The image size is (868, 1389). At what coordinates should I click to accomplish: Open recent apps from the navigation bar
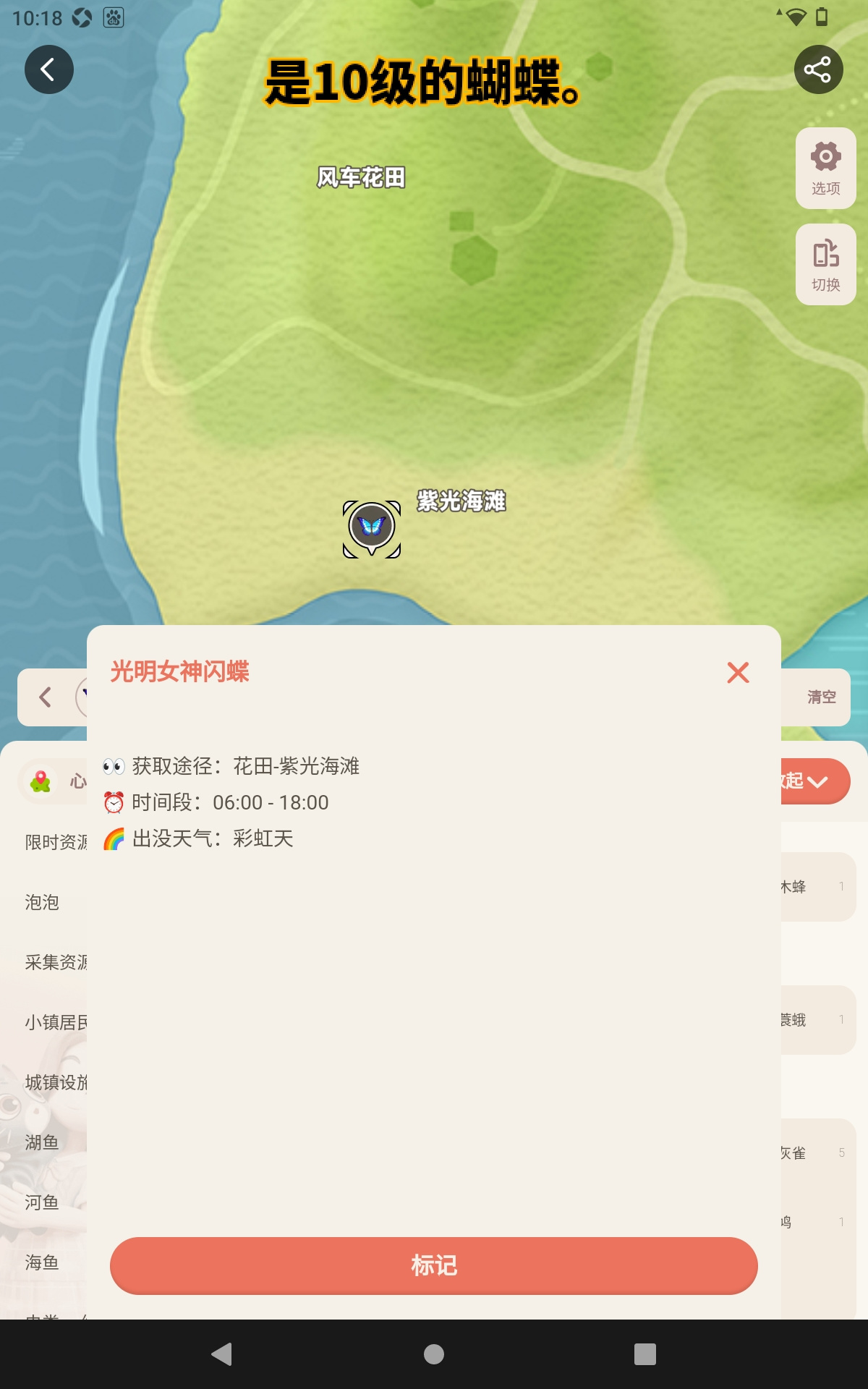point(644,1354)
